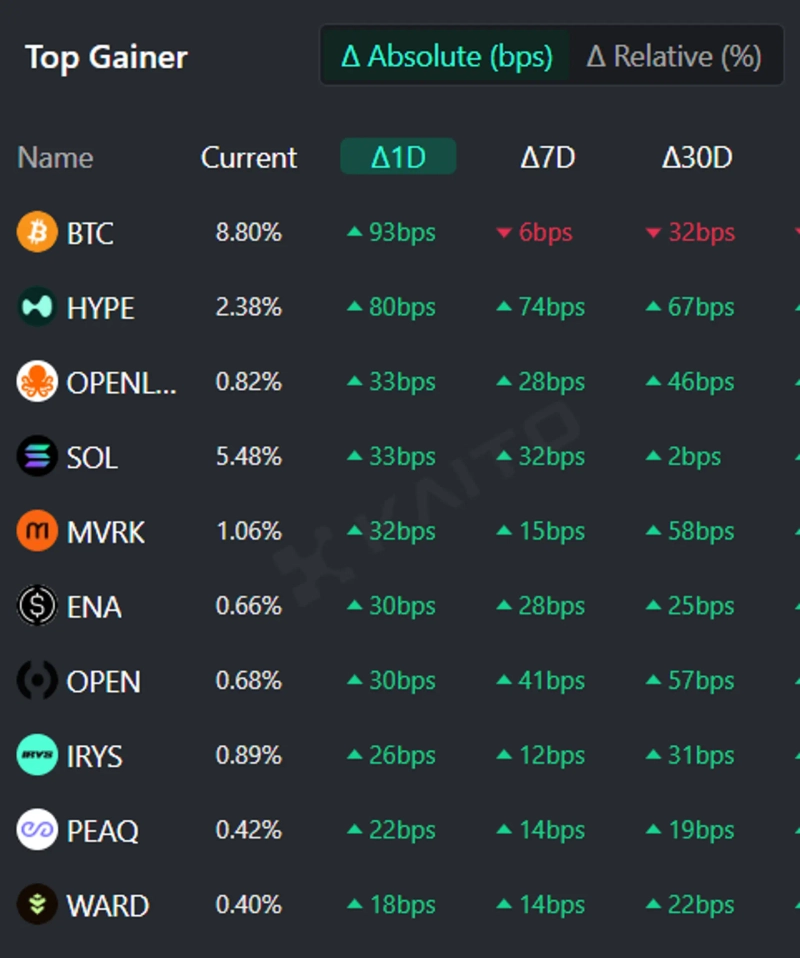Switch to Δ Relative (%) view
The image size is (800, 958).
[674, 57]
